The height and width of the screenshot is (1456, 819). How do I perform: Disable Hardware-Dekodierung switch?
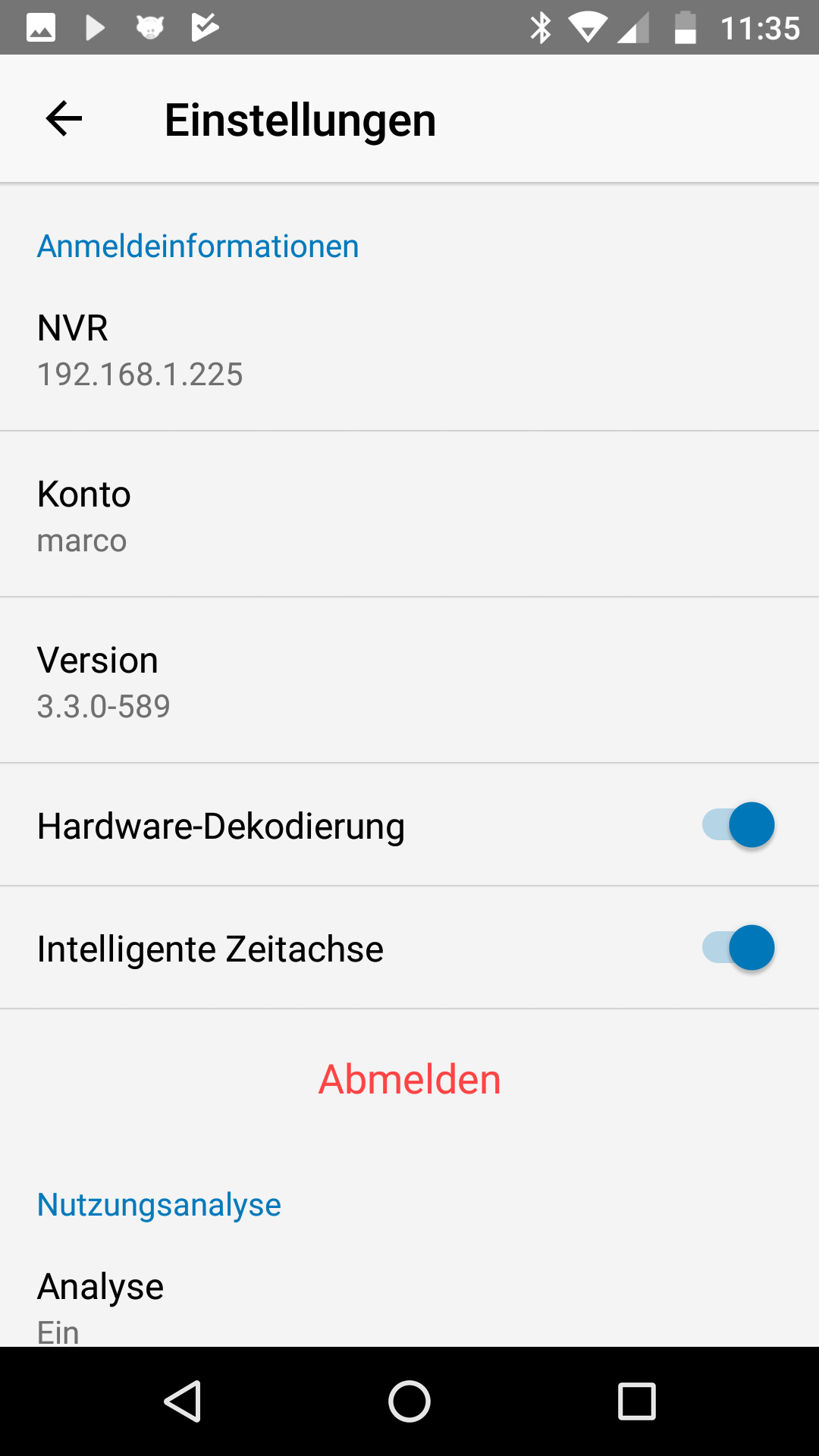(x=738, y=825)
